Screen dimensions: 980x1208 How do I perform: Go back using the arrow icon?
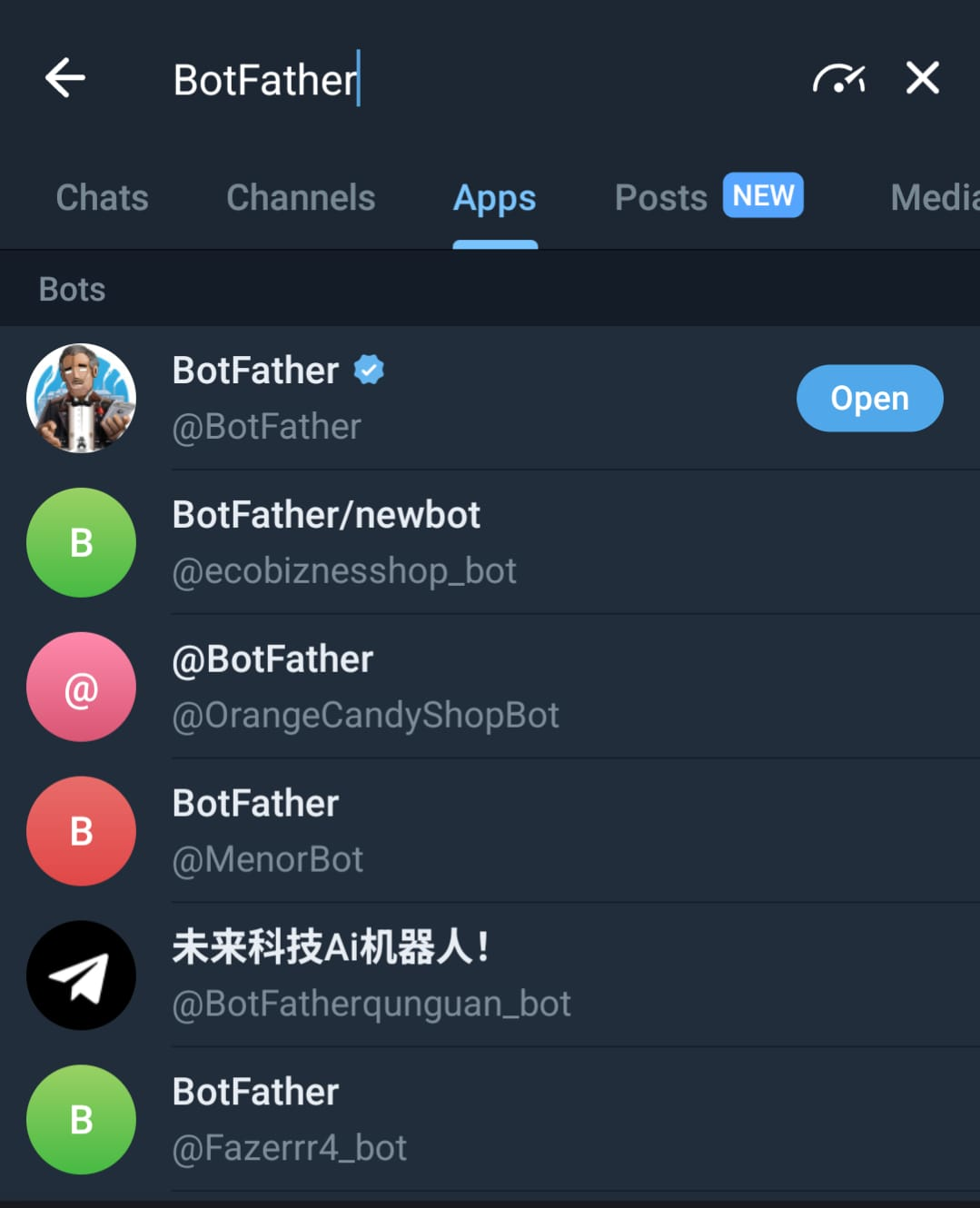[x=65, y=78]
